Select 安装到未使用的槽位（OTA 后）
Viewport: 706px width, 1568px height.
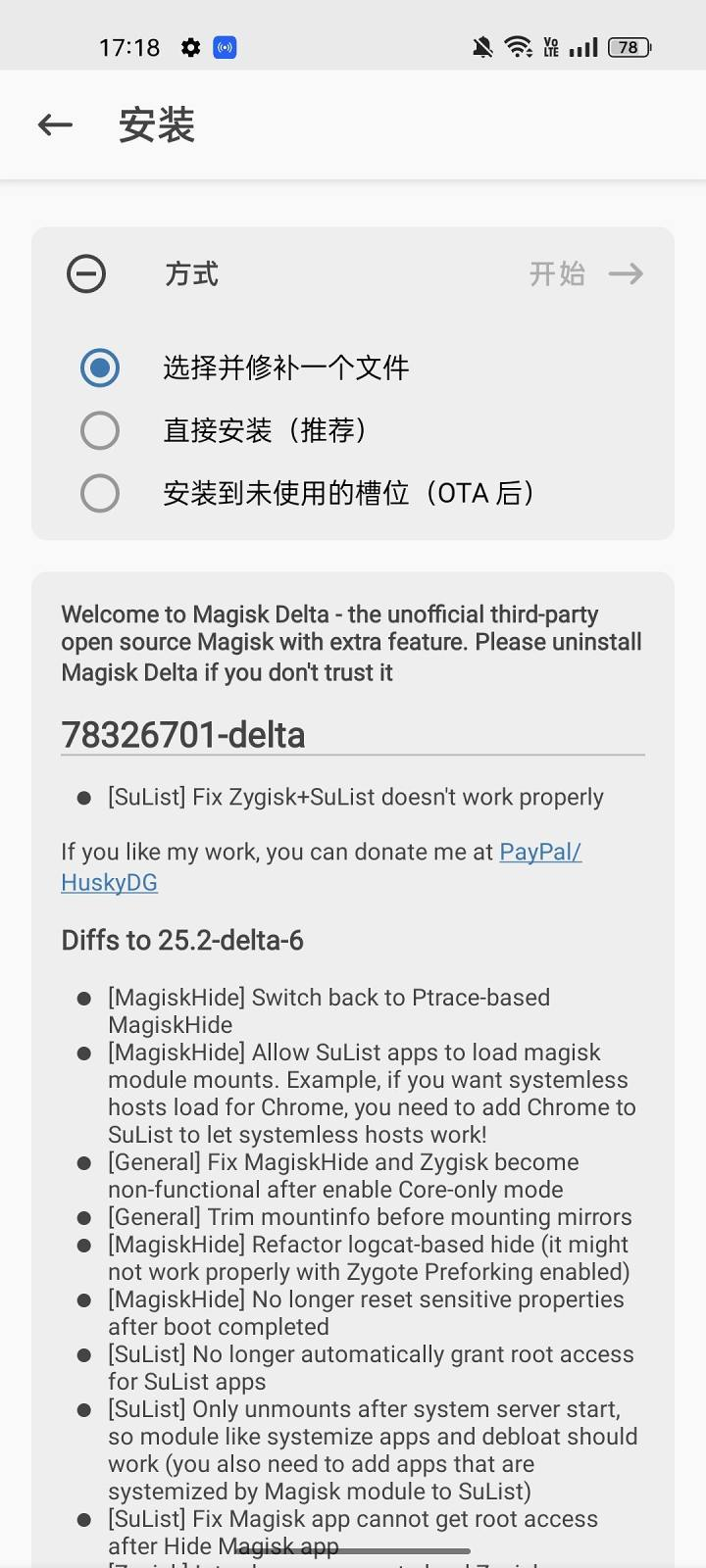click(x=100, y=493)
